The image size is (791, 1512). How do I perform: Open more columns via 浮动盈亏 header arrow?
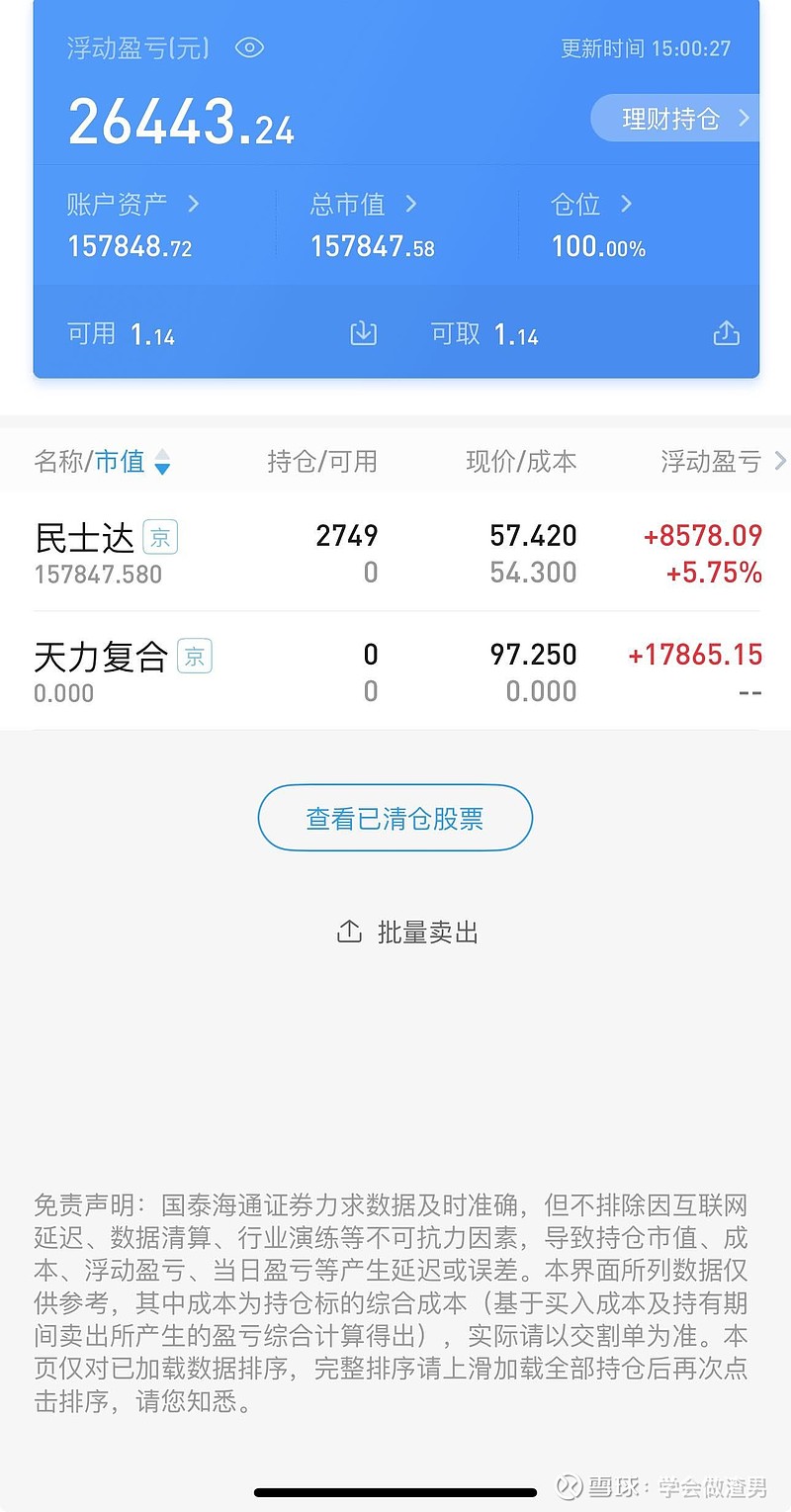click(x=781, y=461)
